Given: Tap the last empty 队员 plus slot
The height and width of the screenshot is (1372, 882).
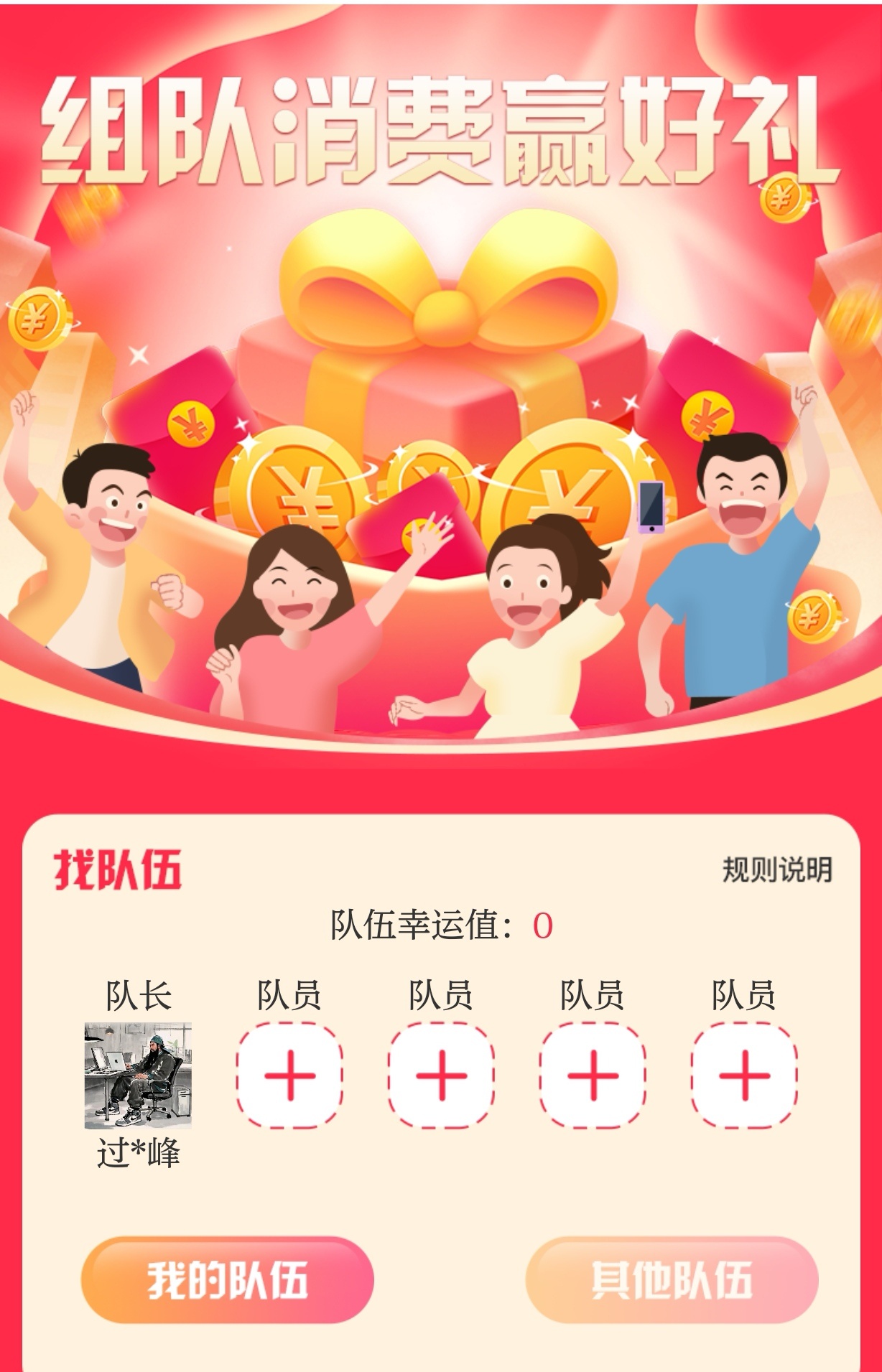Looking at the screenshot, I should pos(744,1075).
